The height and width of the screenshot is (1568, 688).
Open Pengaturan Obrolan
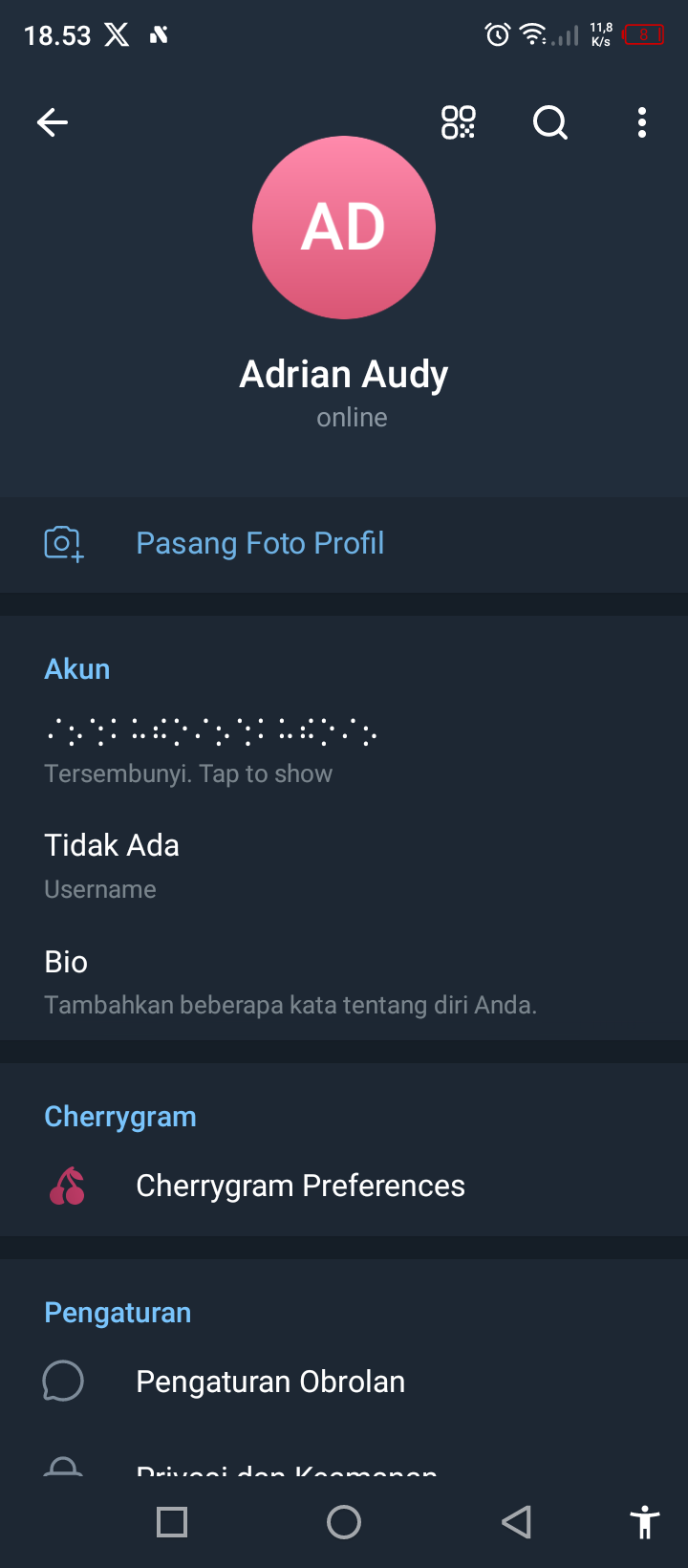[270, 1382]
